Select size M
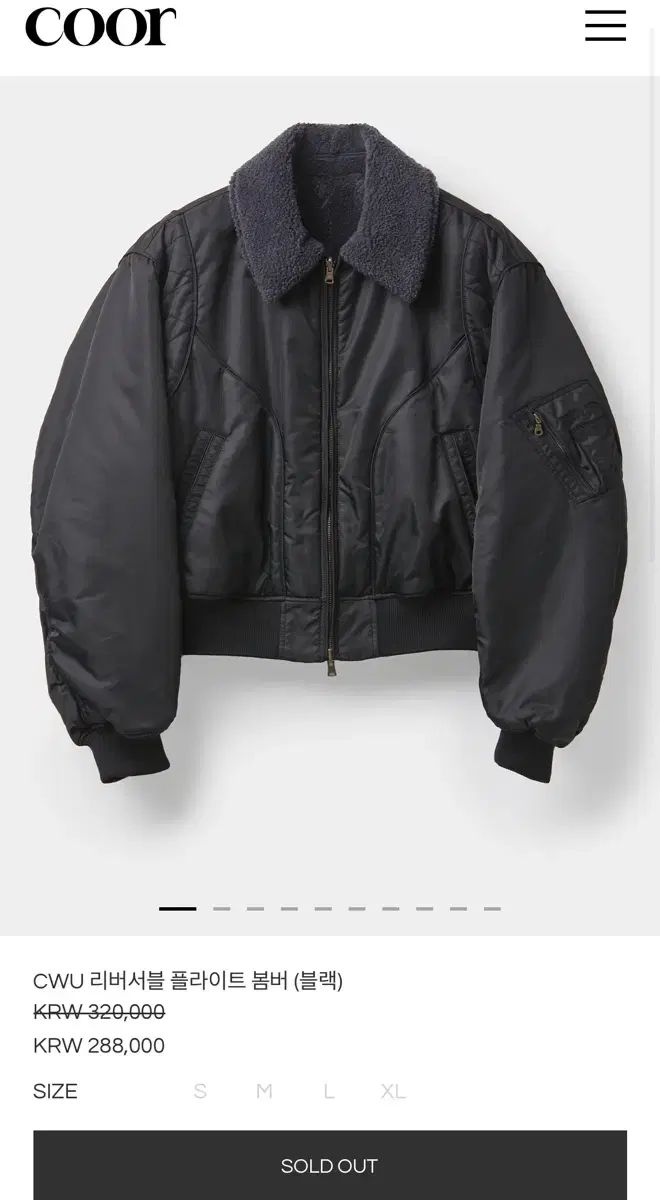 click(264, 1092)
